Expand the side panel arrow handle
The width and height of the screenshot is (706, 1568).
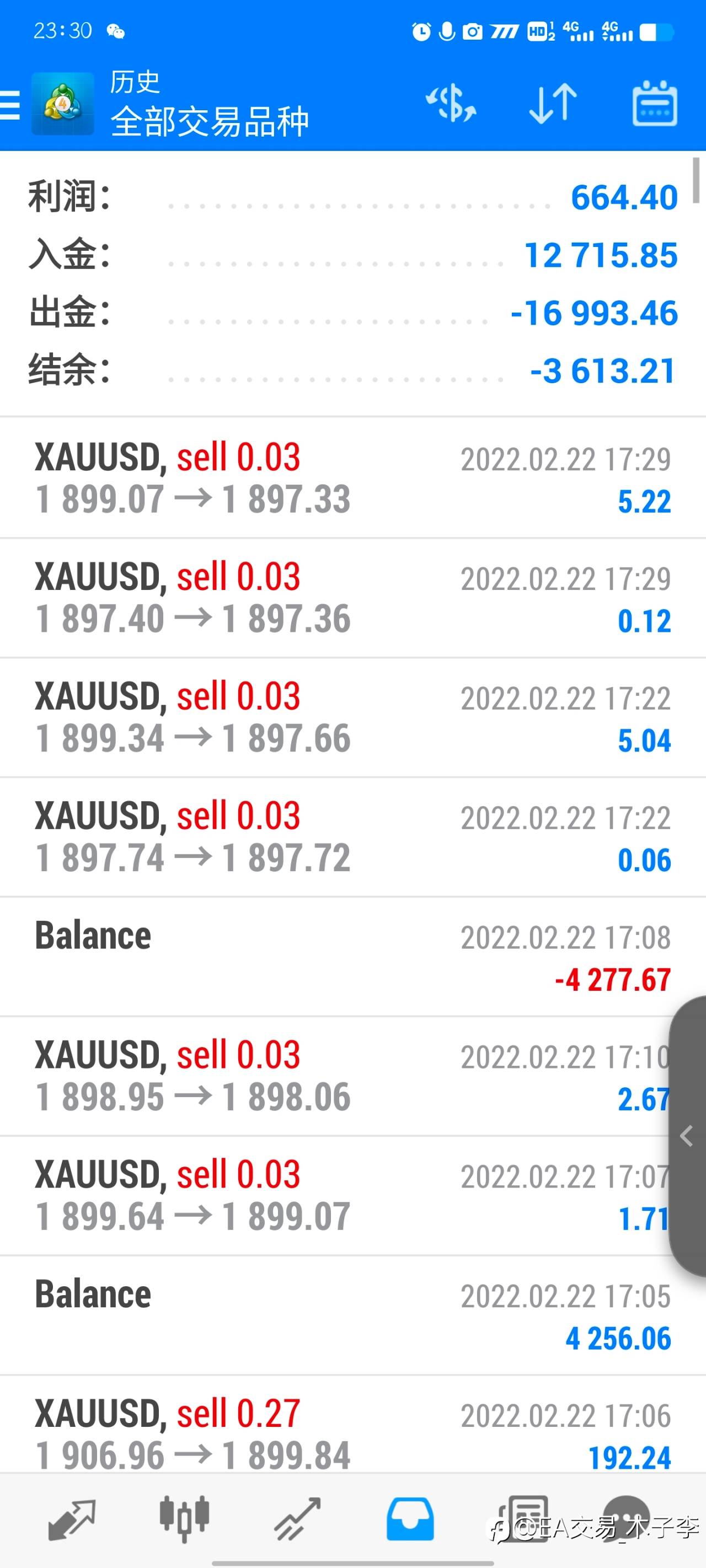[x=688, y=1136]
